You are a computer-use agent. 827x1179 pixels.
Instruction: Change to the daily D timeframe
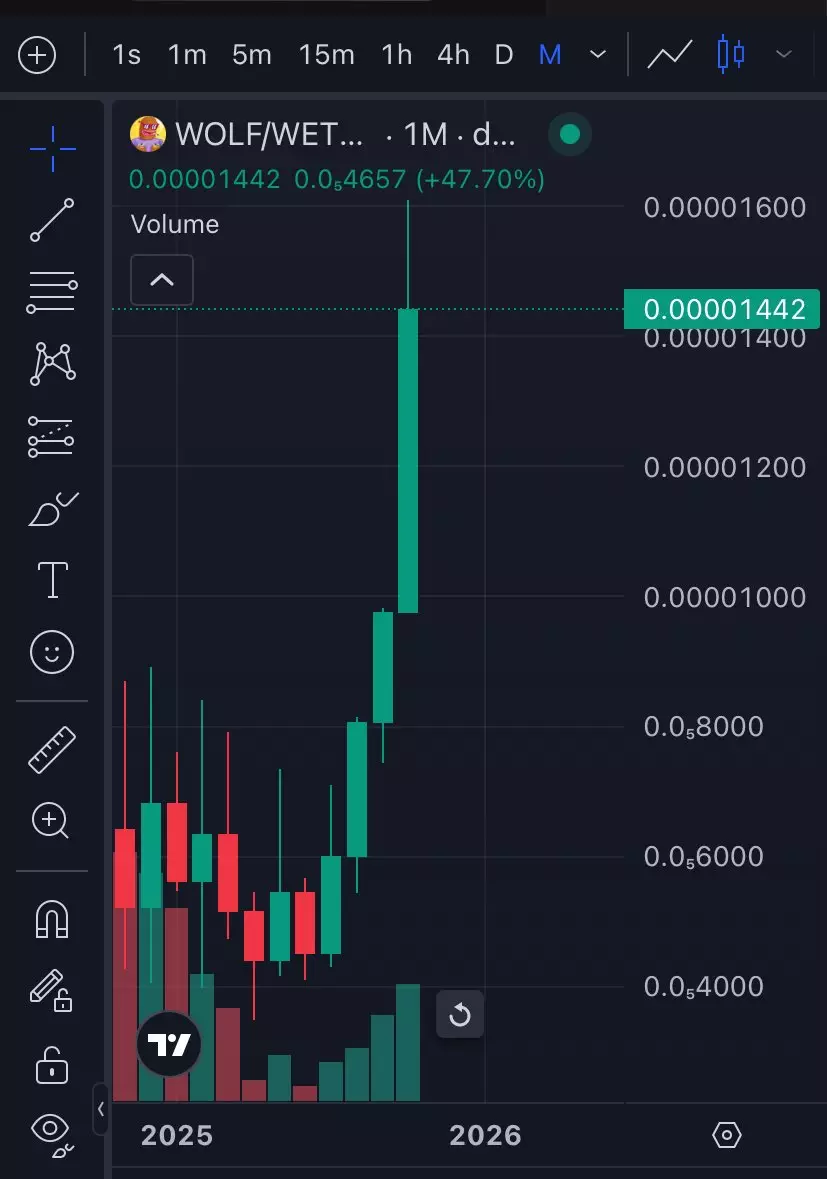tap(504, 55)
